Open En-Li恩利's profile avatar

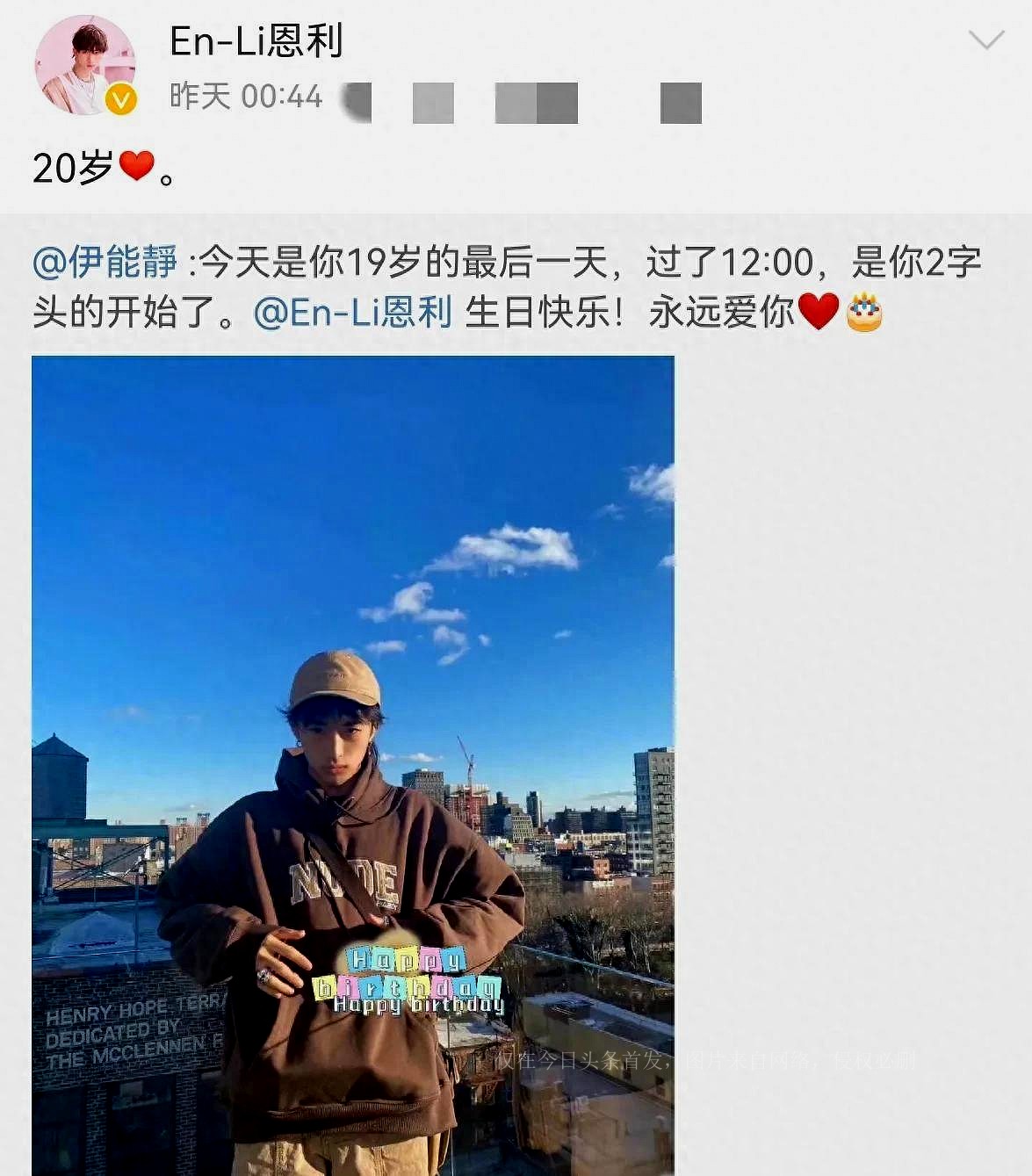click(85, 65)
